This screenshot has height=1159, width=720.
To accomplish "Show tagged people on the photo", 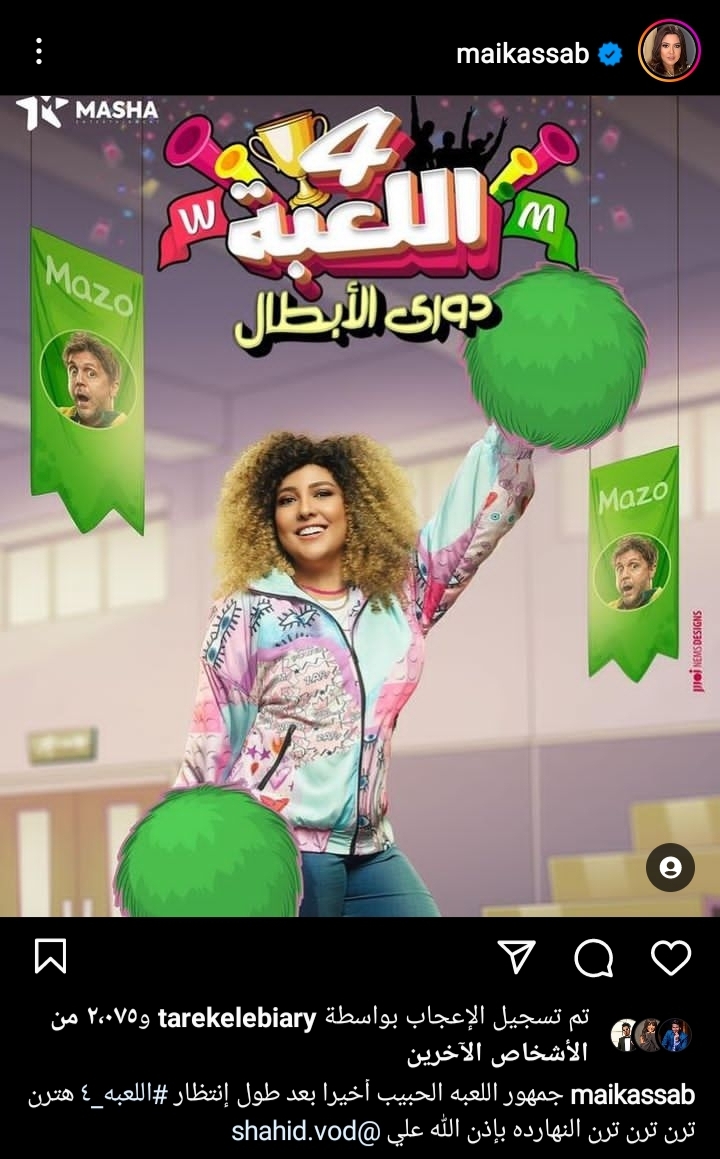I will (670, 867).
